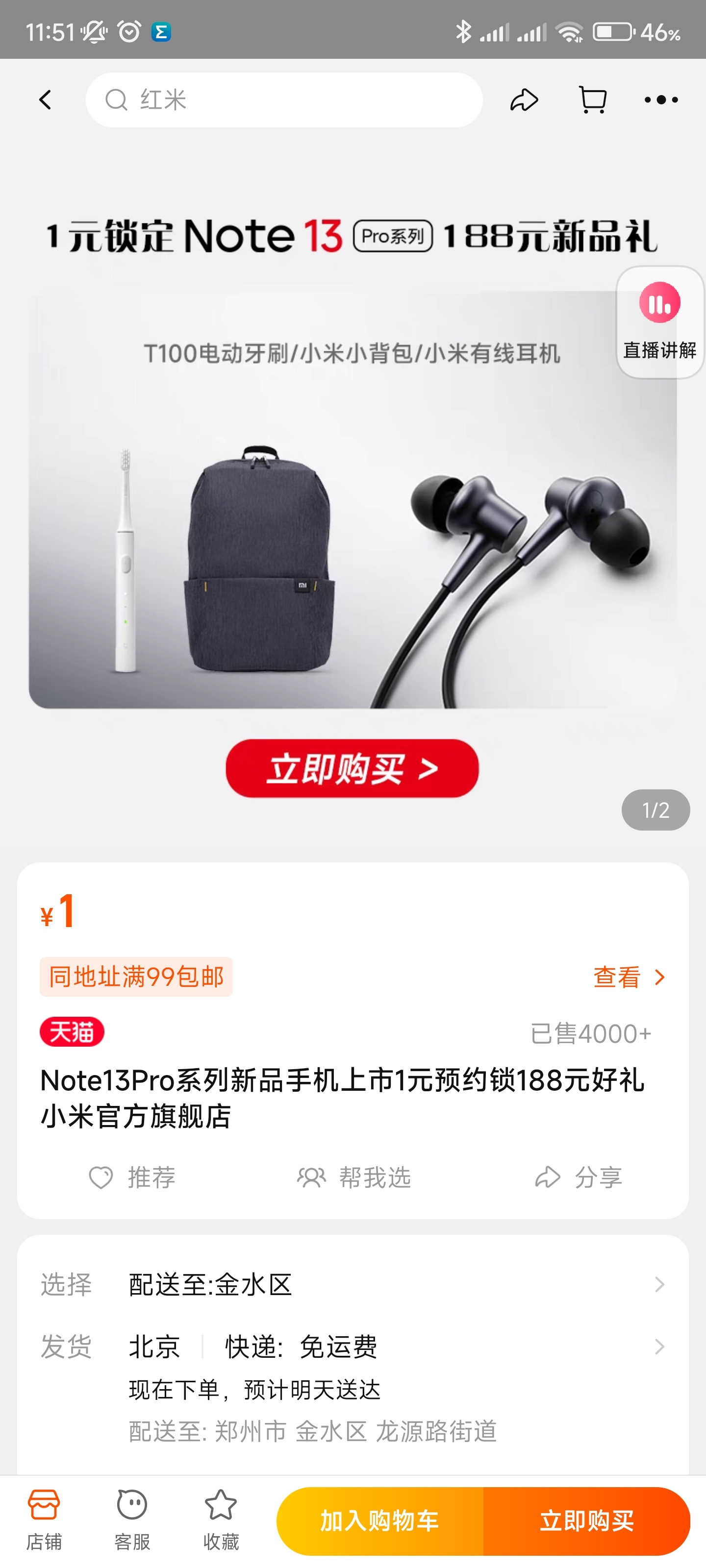The height and width of the screenshot is (1568, 706).
Task: Tap 加入购物车 to add to cart
Action: pyautogui.click(x=380, y=1520)
